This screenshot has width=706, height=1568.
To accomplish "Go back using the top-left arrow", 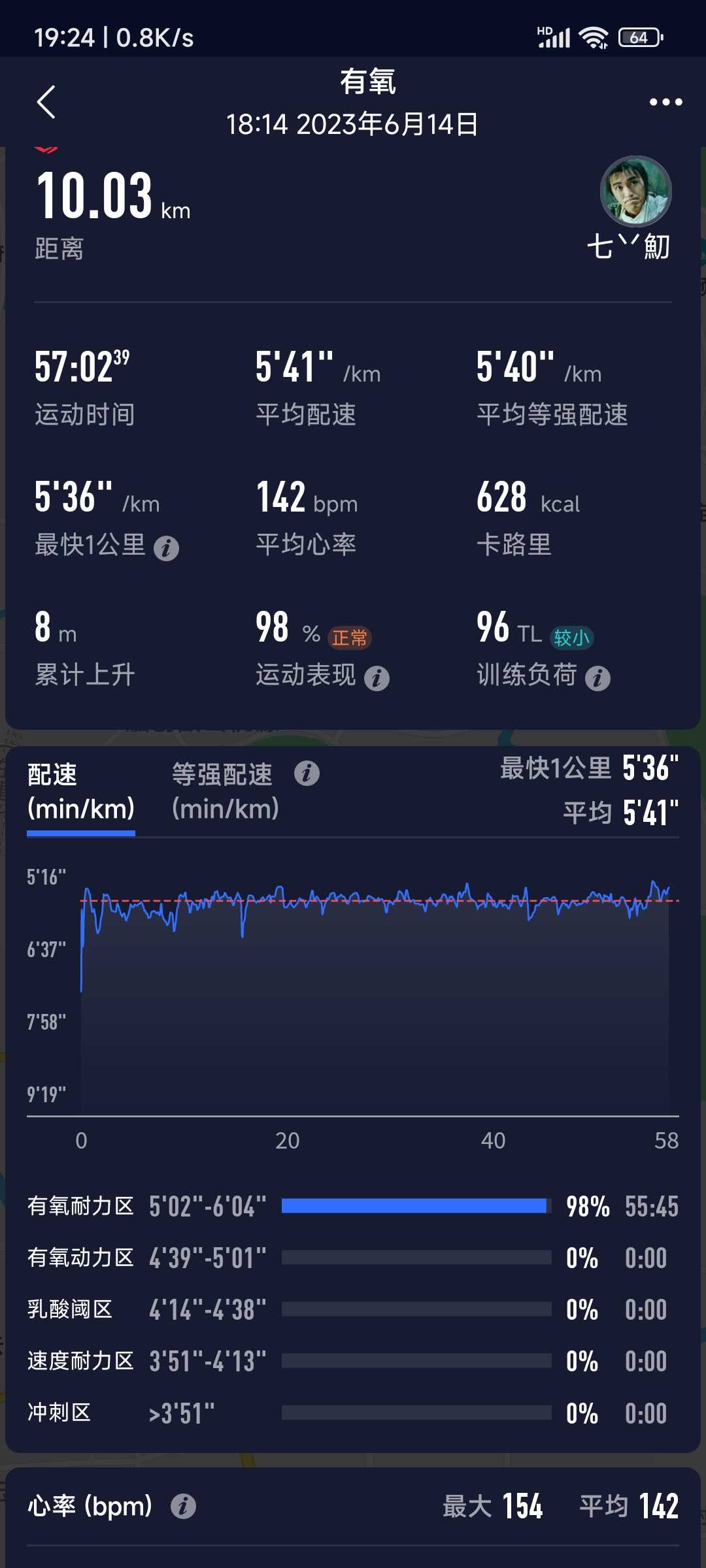I will (46, 102).
